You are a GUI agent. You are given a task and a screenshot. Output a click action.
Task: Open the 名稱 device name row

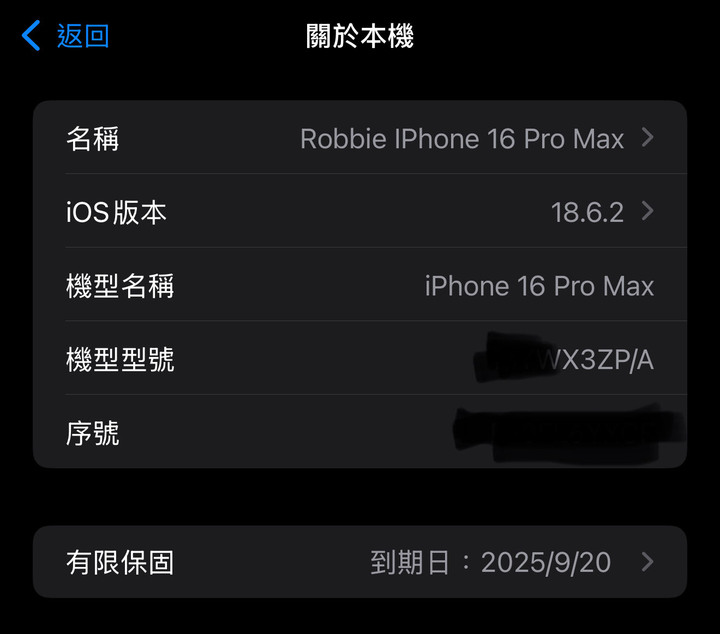pos(360,138)
